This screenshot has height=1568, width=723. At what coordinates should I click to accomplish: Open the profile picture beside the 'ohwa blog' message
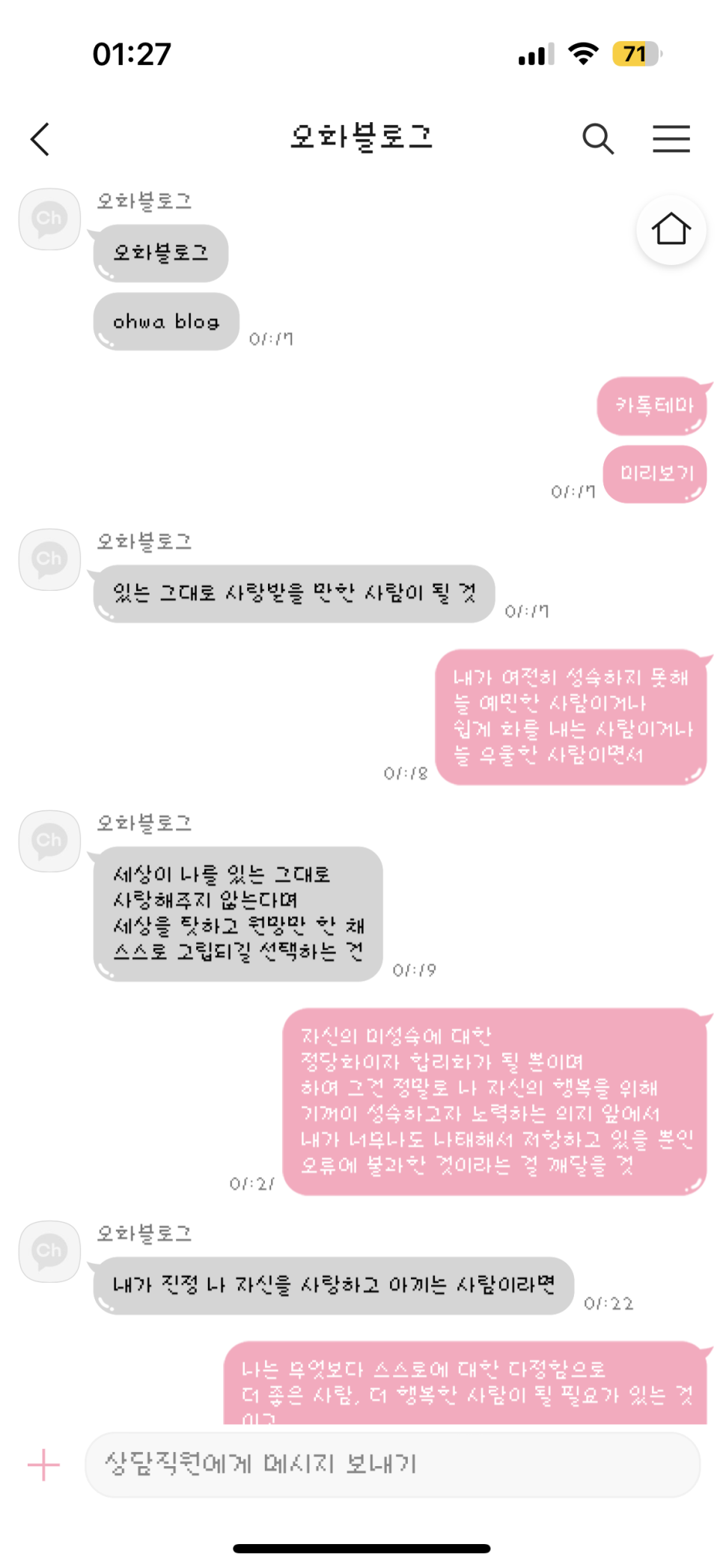click(49, 219)
